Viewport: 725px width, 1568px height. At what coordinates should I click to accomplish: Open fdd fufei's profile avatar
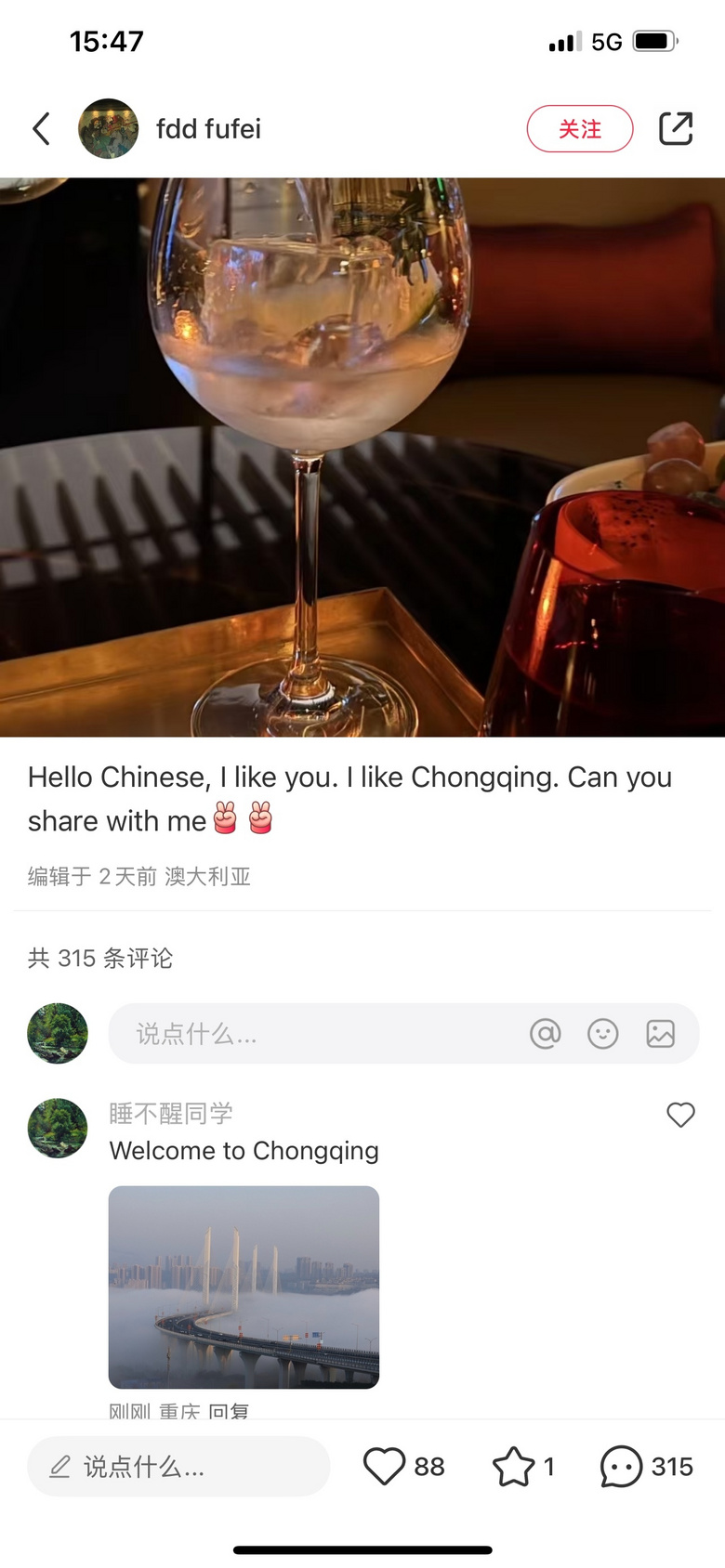pos(108,129)
